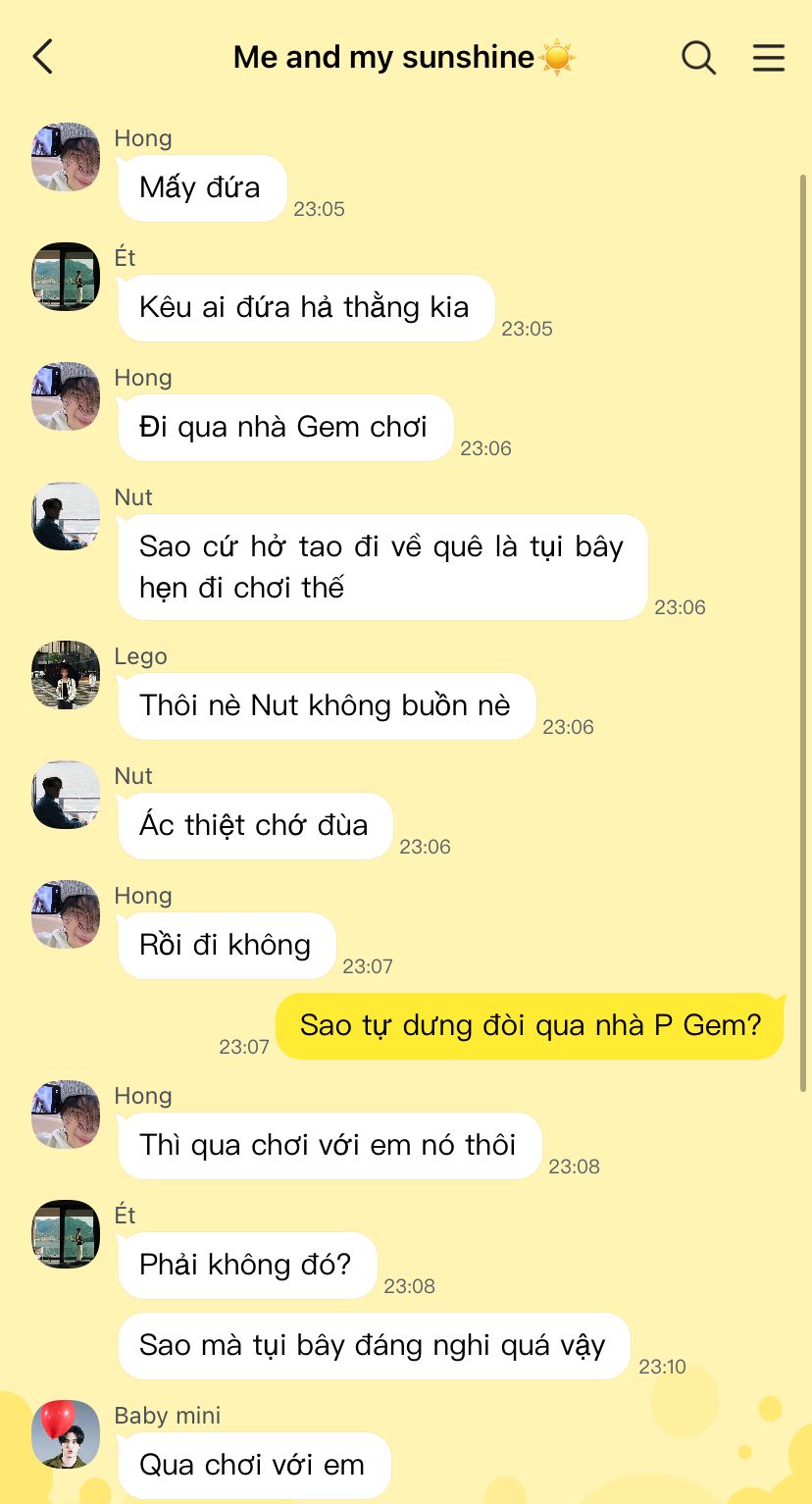Tap Nut's avatar next to "Ác thiệt chớ đùa"
This screenshot has height=1504, width=812.
tap(66, 795)
